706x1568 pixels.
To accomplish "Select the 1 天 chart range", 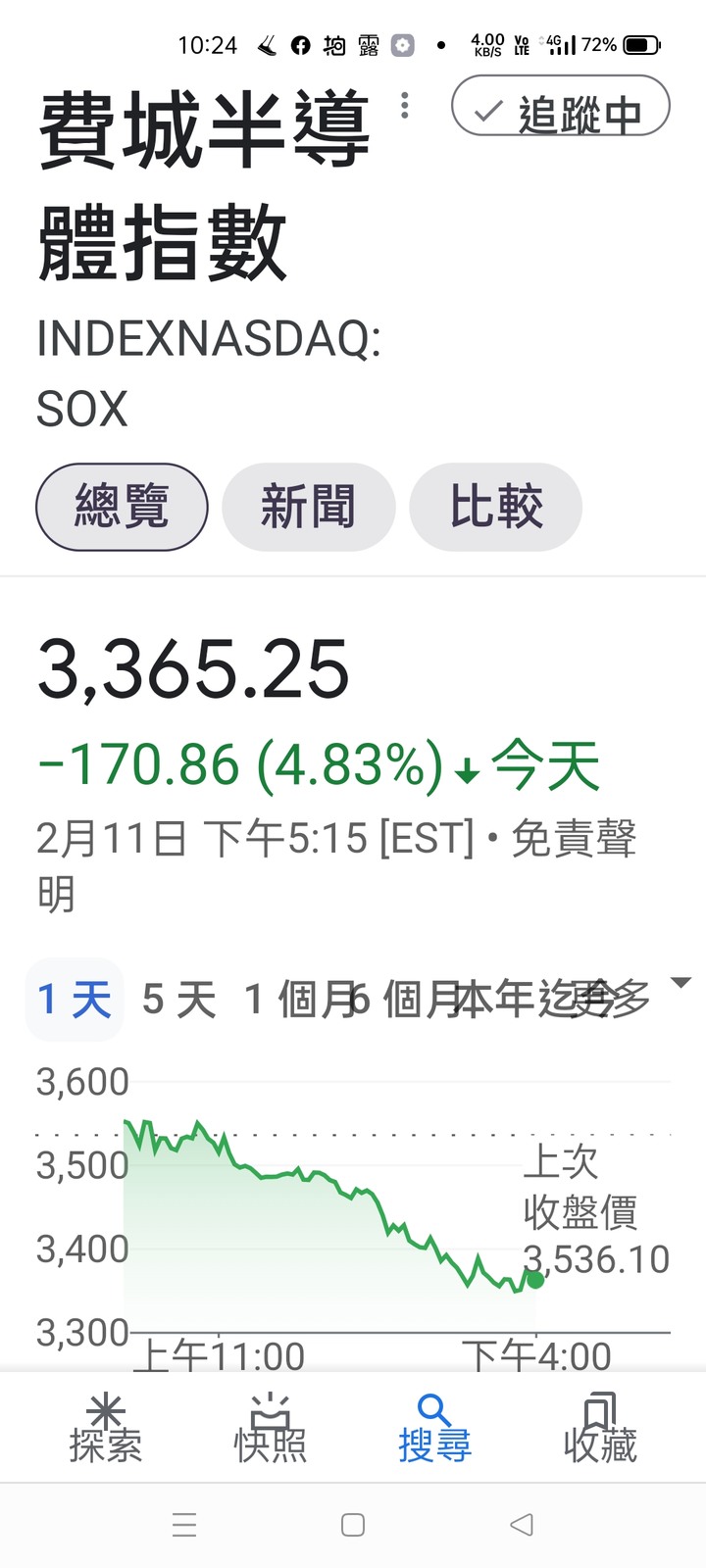I will 75,1000.
